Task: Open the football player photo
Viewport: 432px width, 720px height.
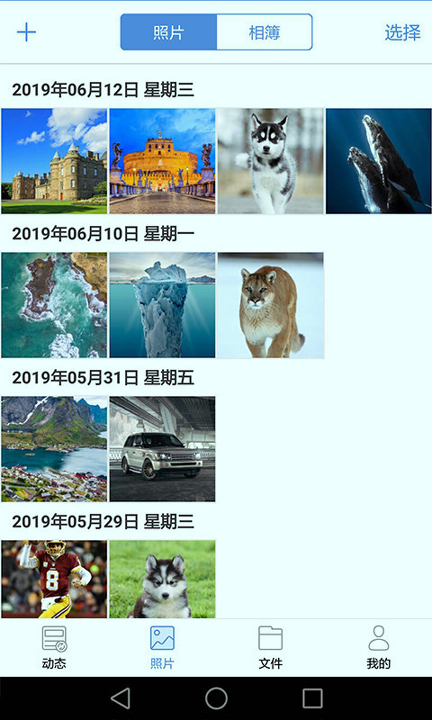Action: (x=54, y=579)
